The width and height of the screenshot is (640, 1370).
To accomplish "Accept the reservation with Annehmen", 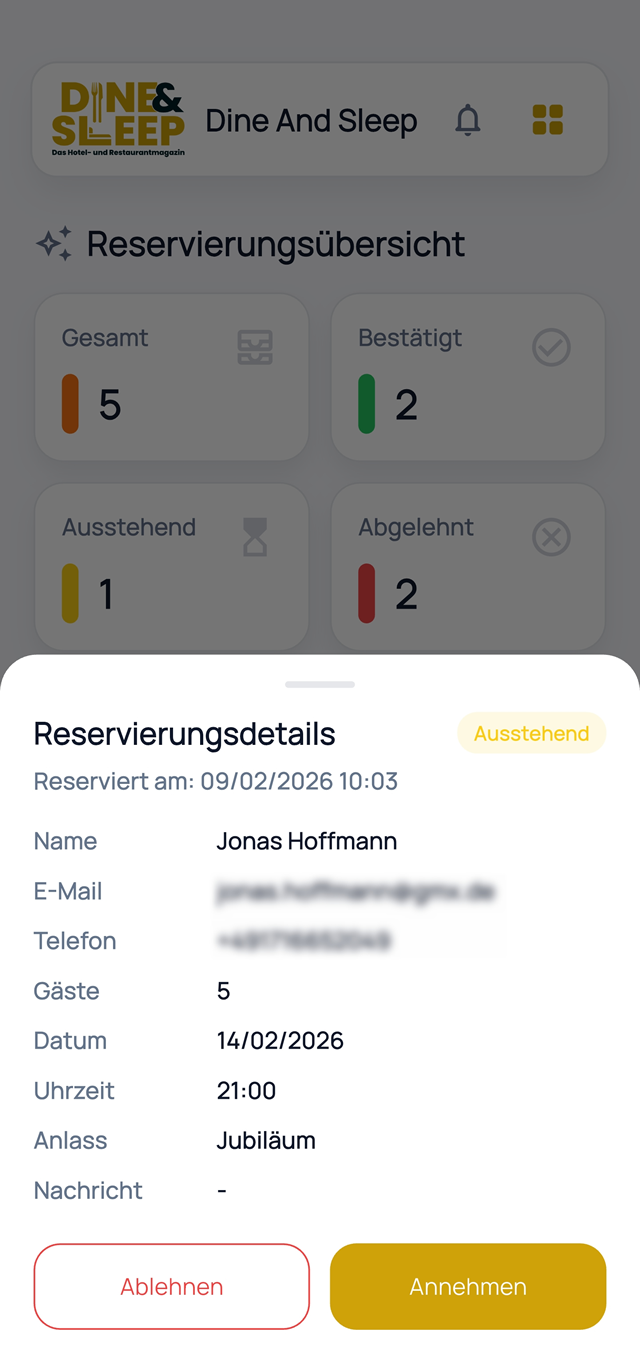I will (x=468, y=1286).
